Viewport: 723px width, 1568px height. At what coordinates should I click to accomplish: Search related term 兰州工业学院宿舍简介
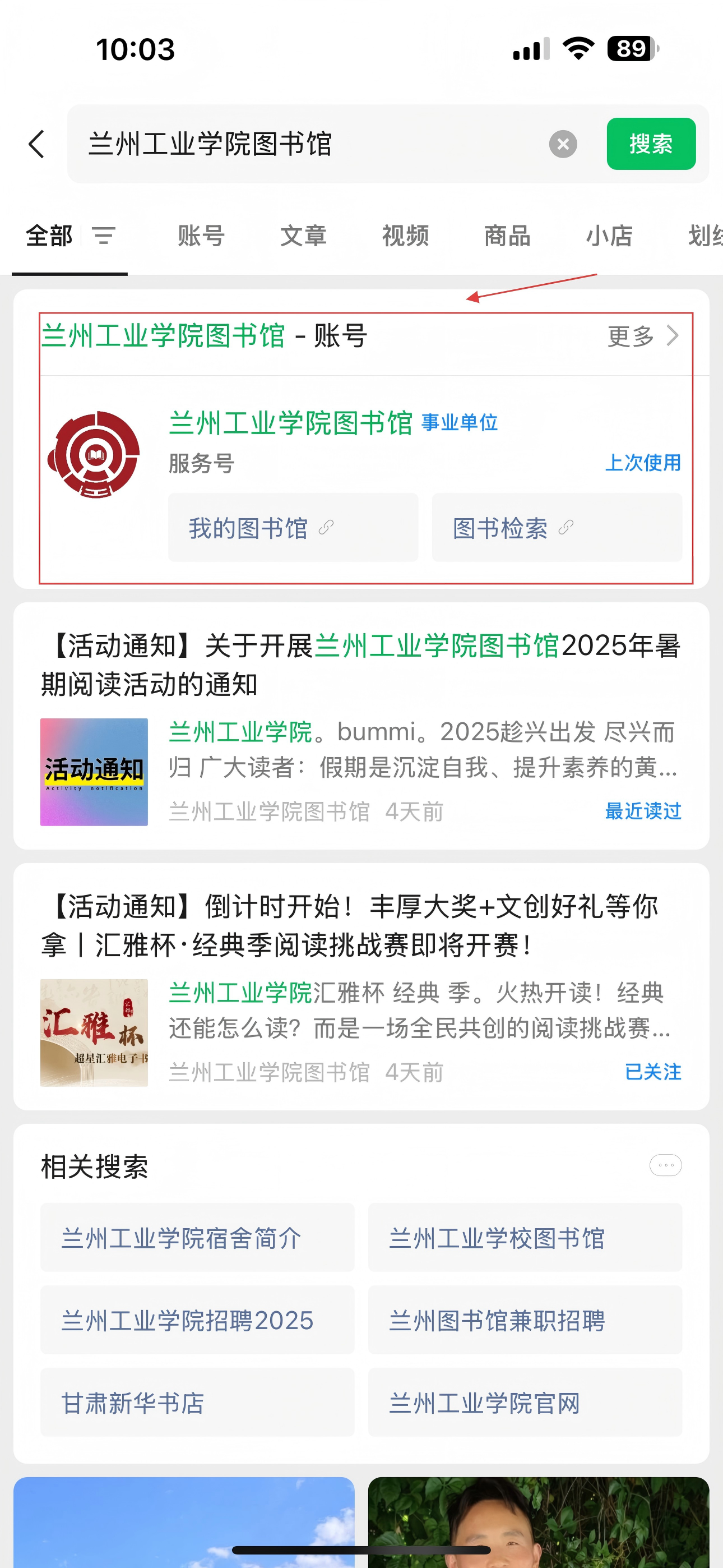[x=197, y=1238]
